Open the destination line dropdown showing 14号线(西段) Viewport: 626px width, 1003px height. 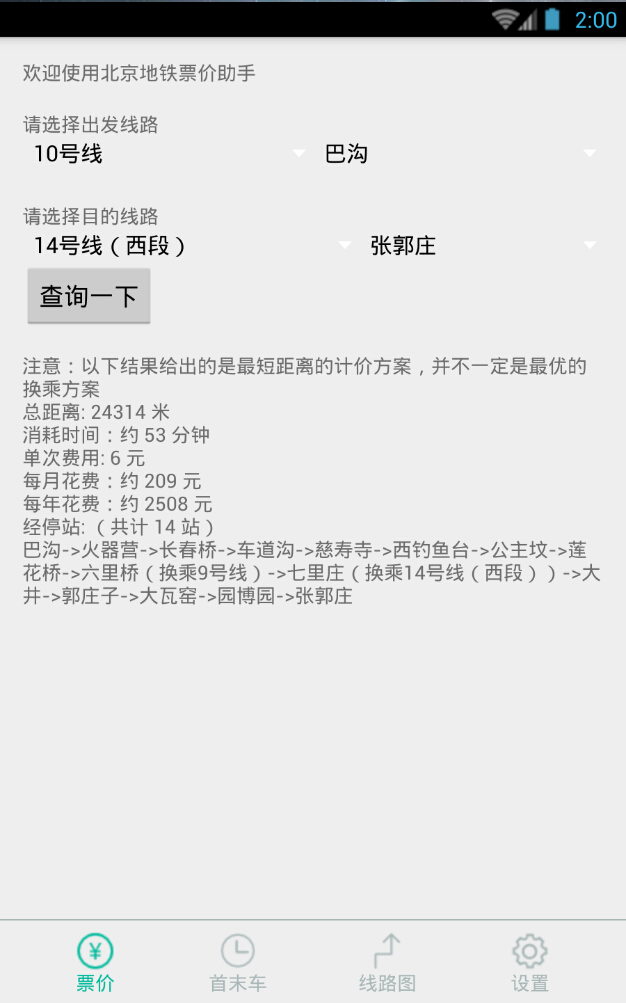(x=188, y=245)
